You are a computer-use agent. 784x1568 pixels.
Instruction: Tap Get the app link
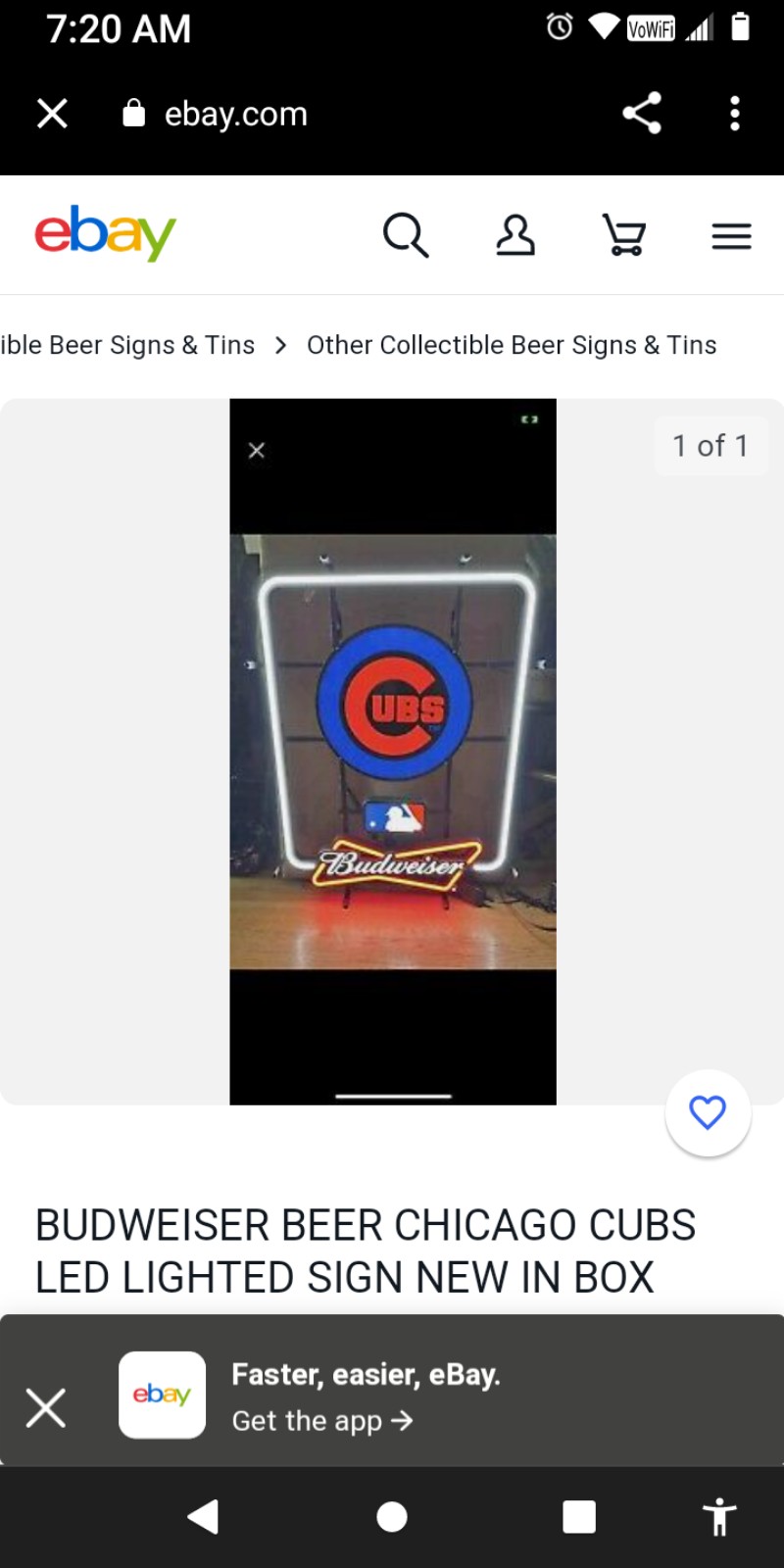coord(322,1421)
